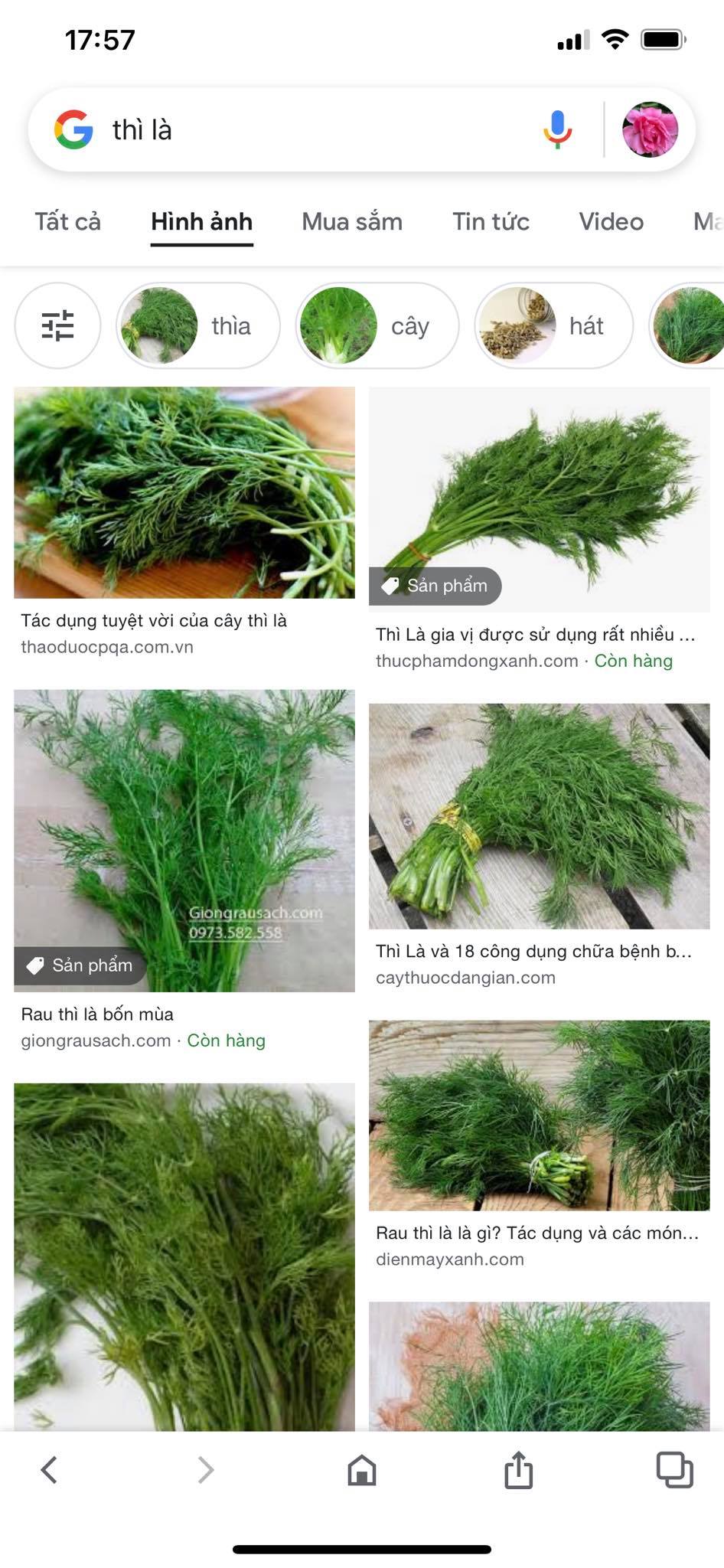Select the "cây" suggestion chip
Screen dimensions: 724x1568
[377, 326]
